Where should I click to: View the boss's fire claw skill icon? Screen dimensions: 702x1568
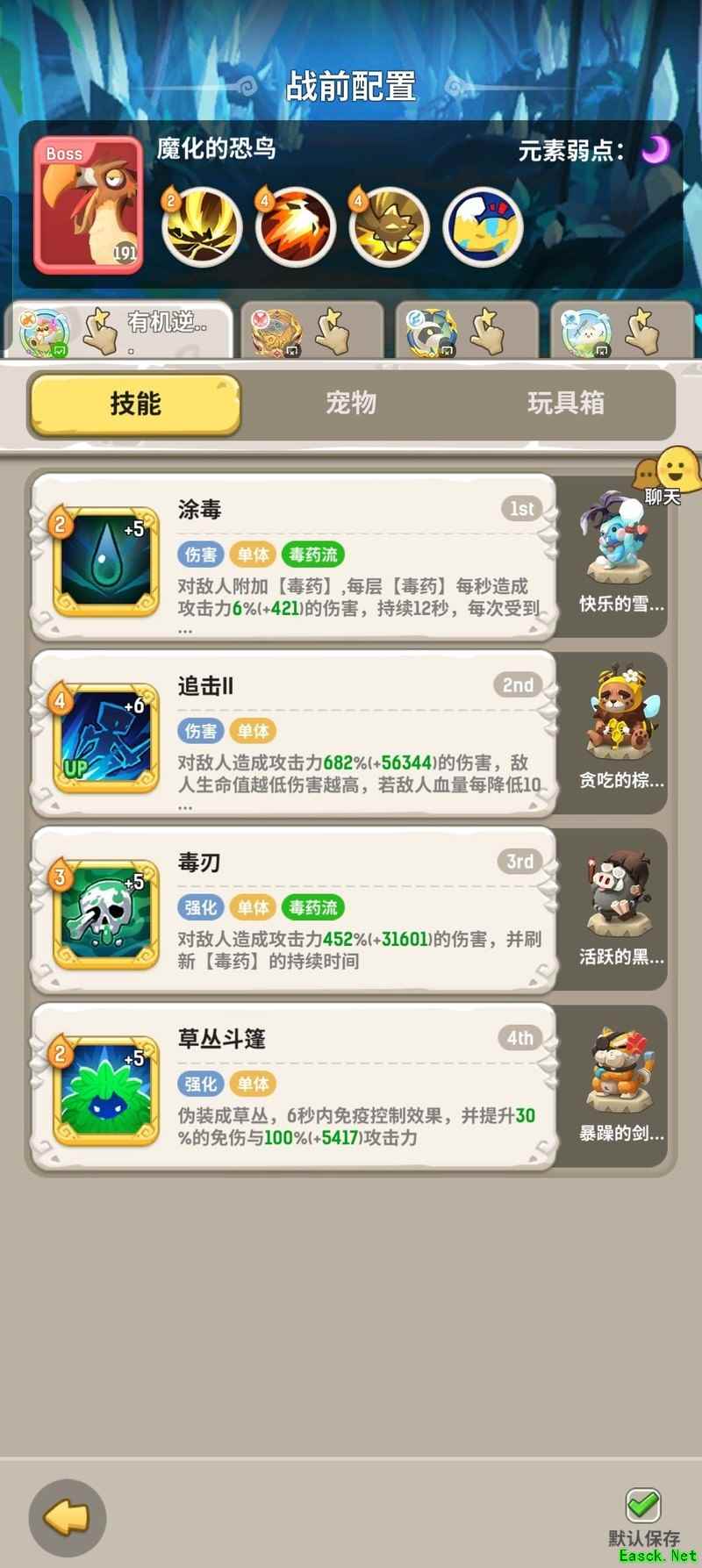296,226
